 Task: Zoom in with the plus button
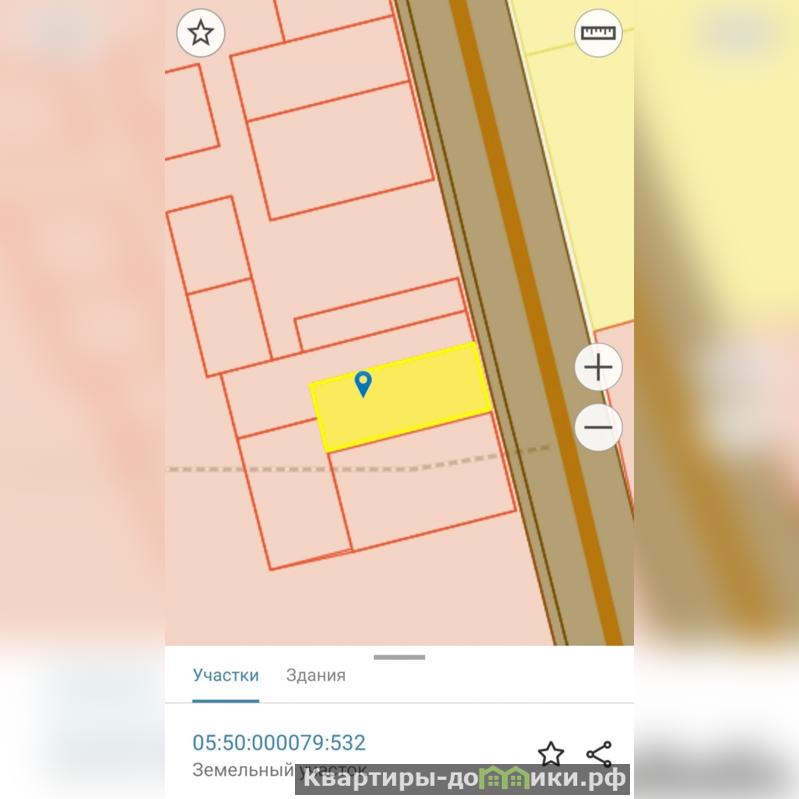[598, 368]
